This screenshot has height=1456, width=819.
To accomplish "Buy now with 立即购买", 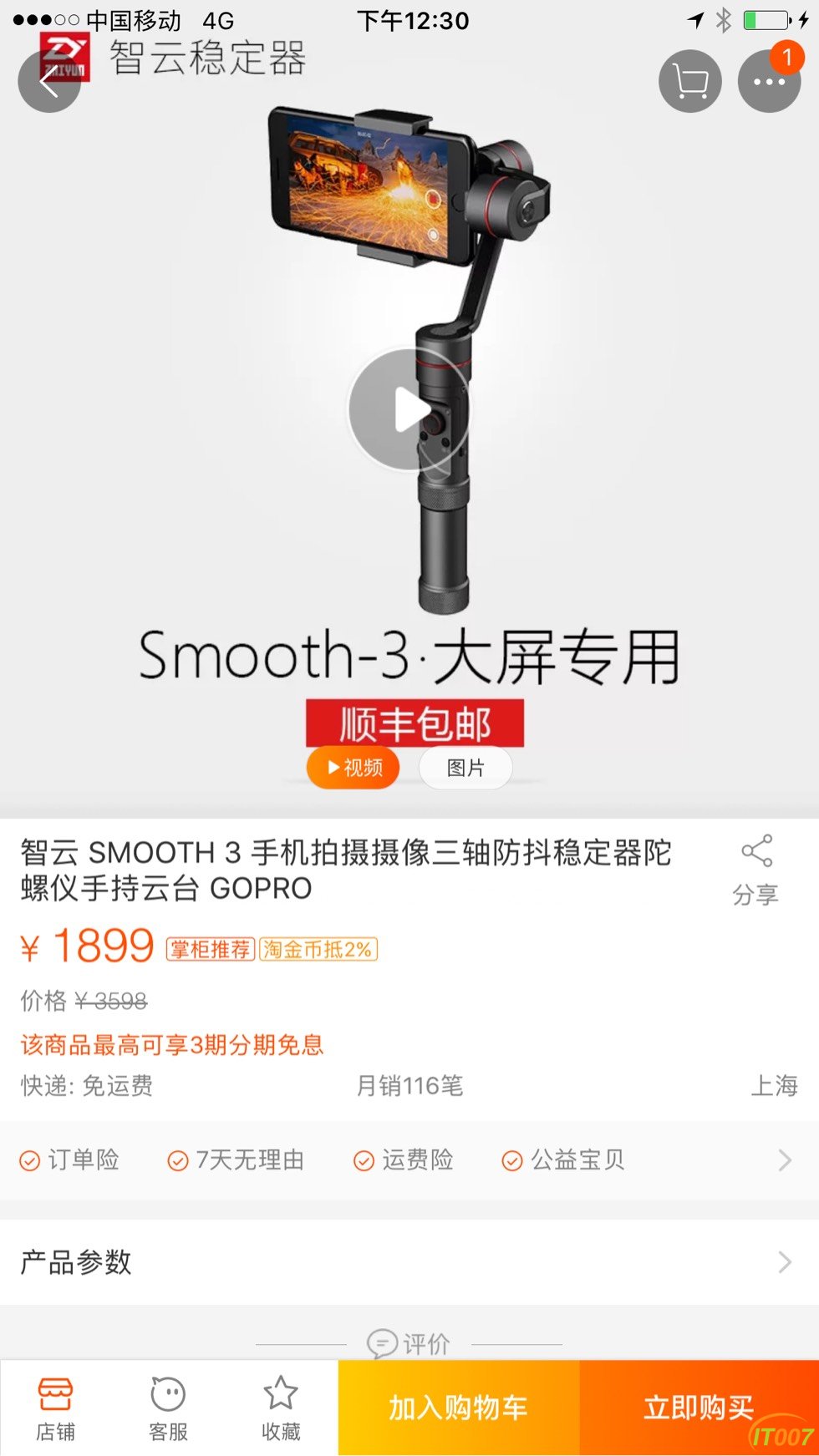I will tap(699, 1408).
